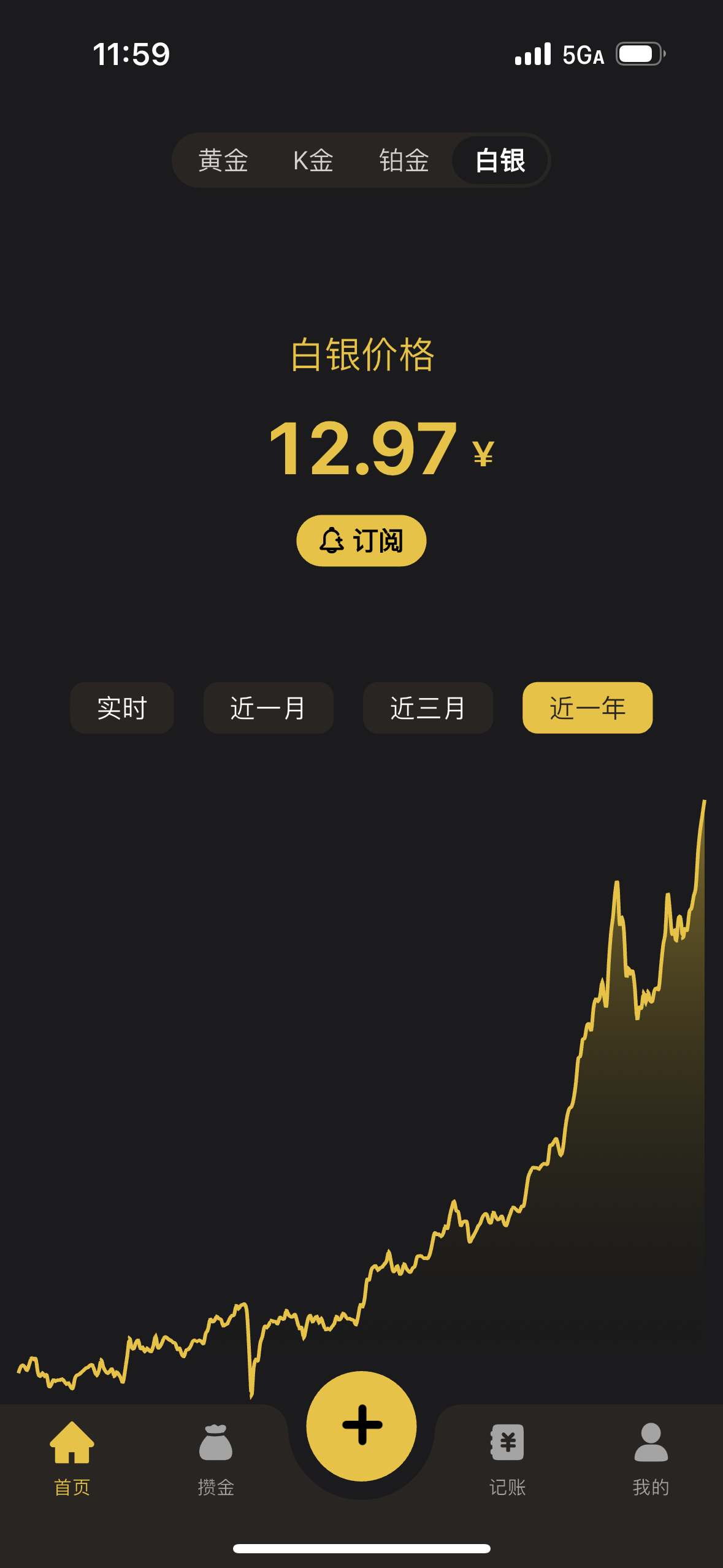Go to the 首页 tab
723x1568 pixels.
tap(72, 1458)
